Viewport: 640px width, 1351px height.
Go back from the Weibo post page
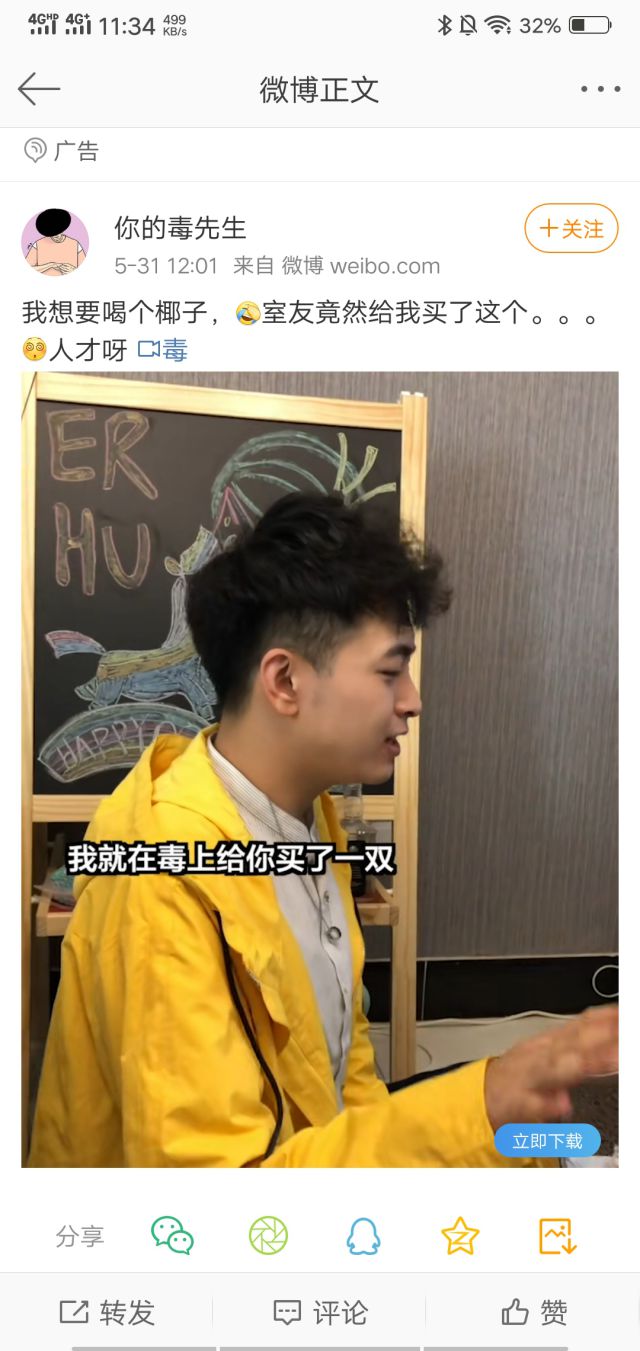38,89
